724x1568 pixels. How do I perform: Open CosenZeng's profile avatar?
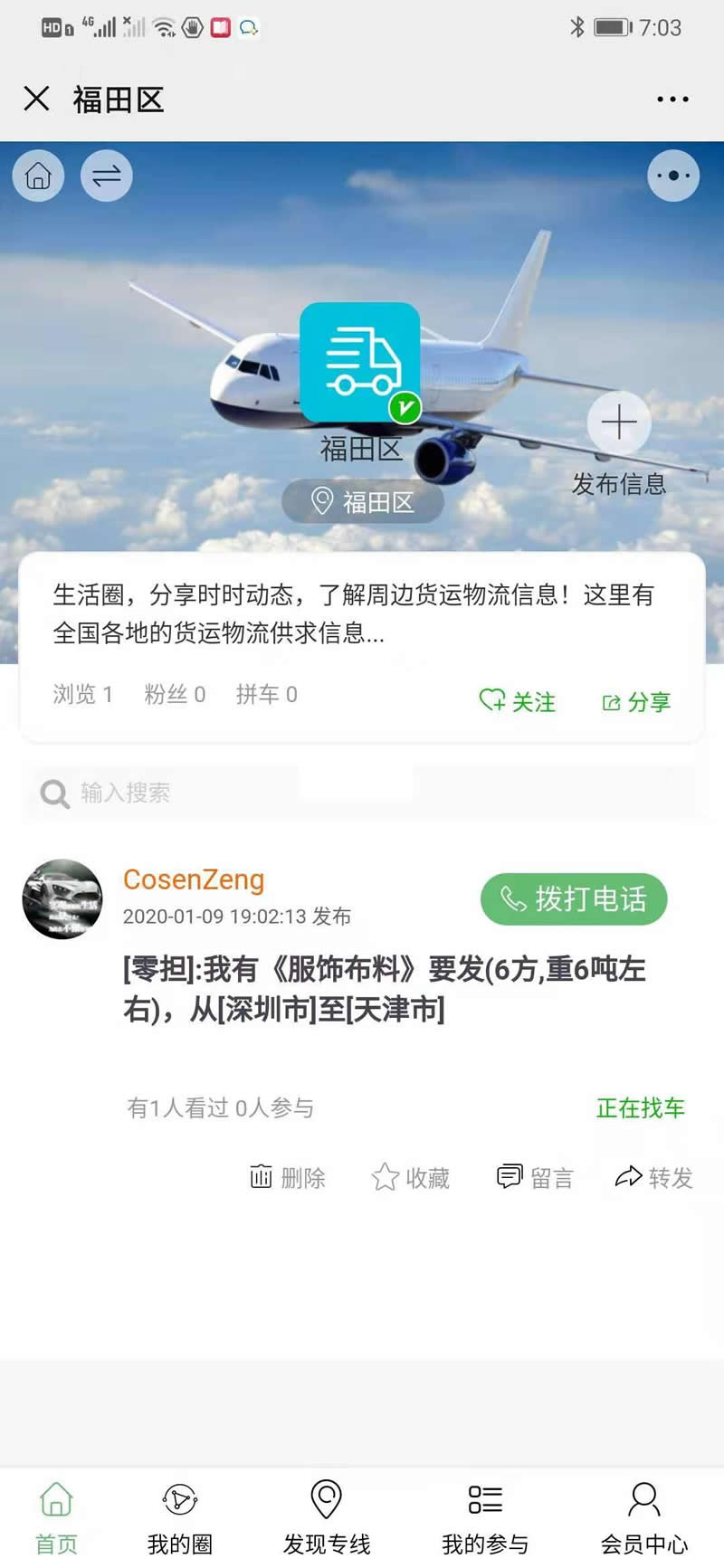click(62, 898)
